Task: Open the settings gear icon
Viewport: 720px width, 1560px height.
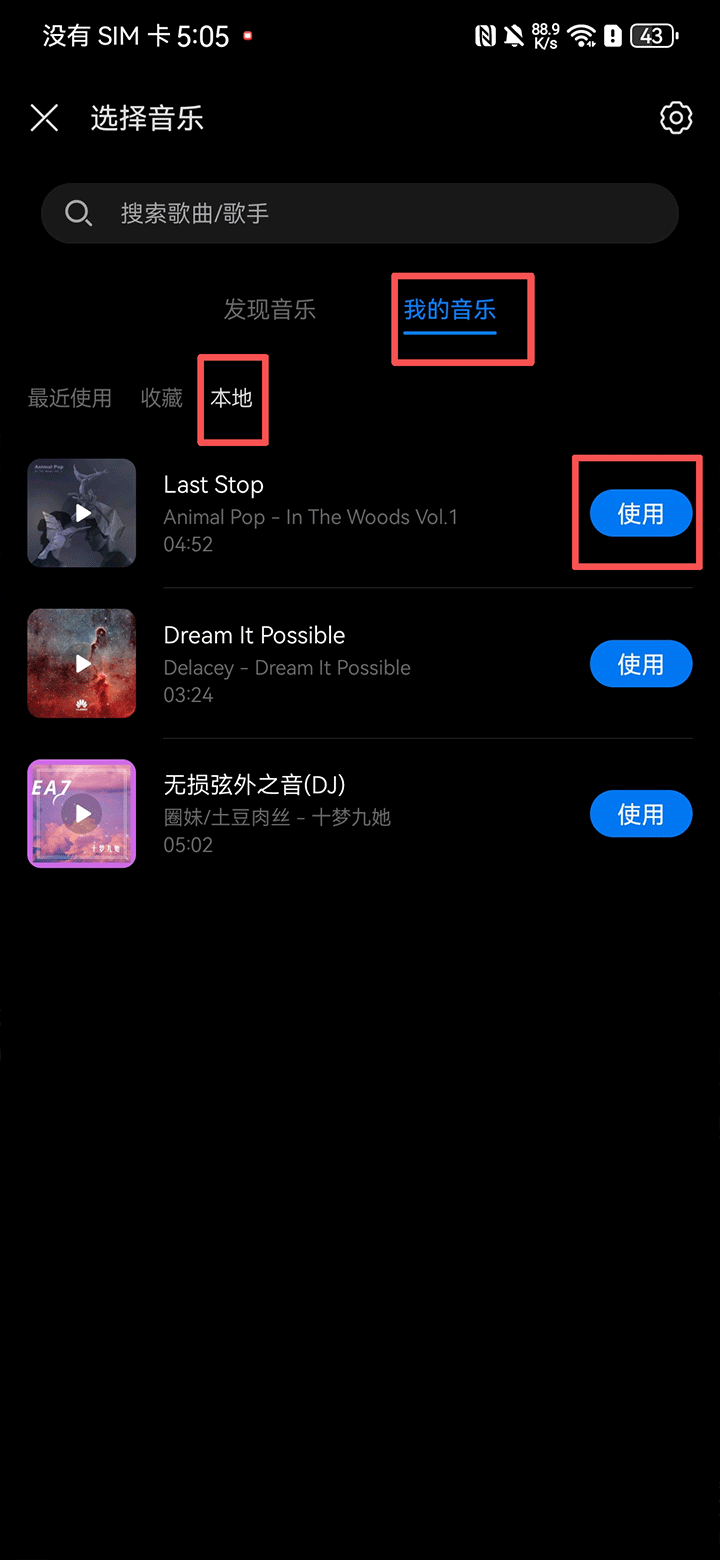Action: point(676,118)
